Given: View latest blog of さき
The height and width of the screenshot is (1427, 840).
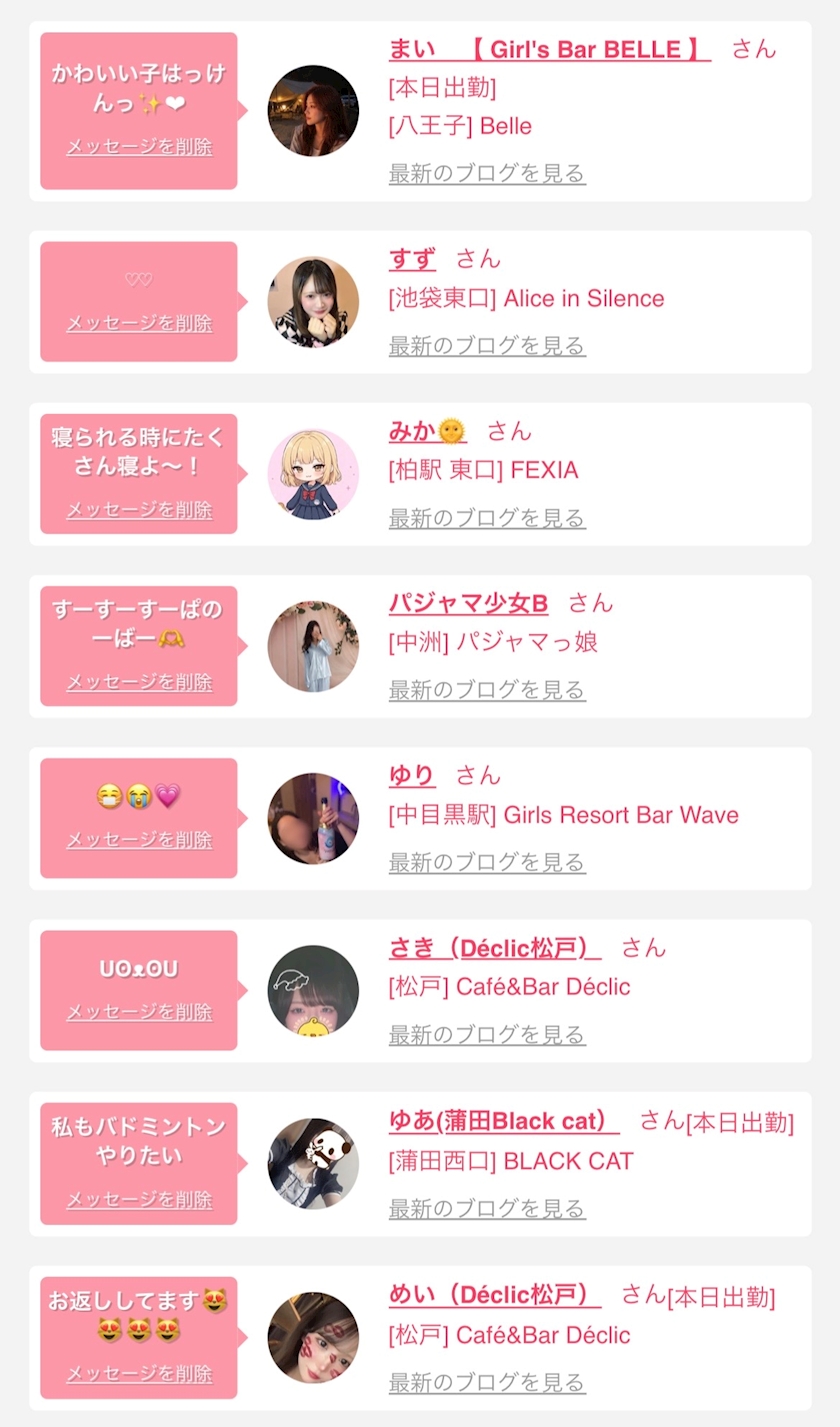Looking at the screenshot, I should 487,1034.
